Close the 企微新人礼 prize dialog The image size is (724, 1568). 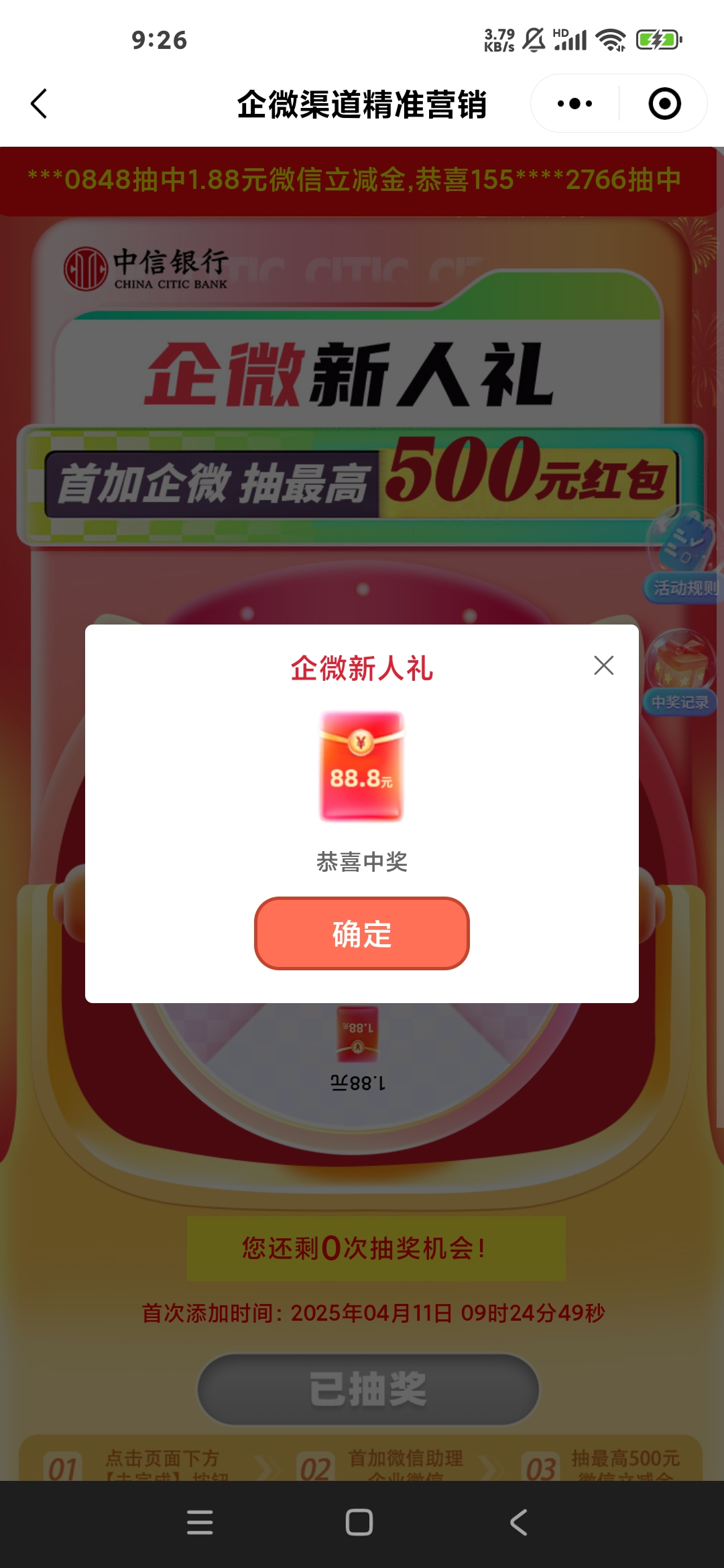pos(603,665)
